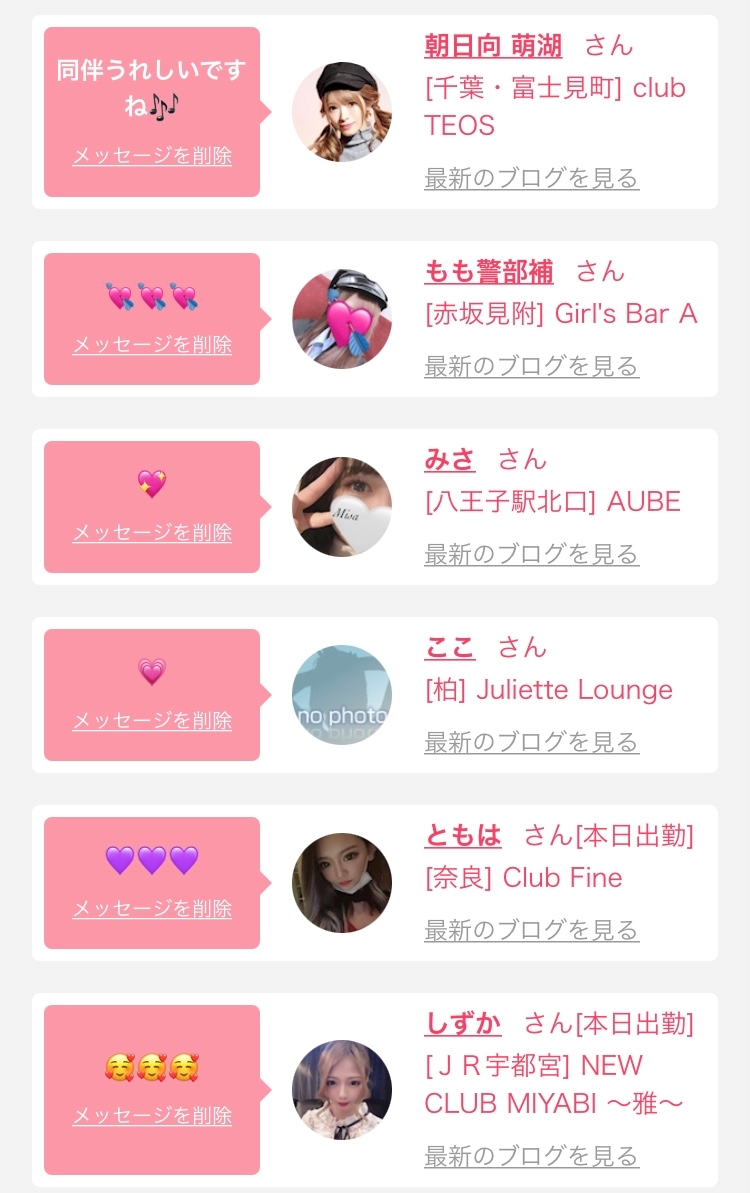Open ここ's profile name link
The width and height of the screenshot is (750, 1193).
[450, 648]
